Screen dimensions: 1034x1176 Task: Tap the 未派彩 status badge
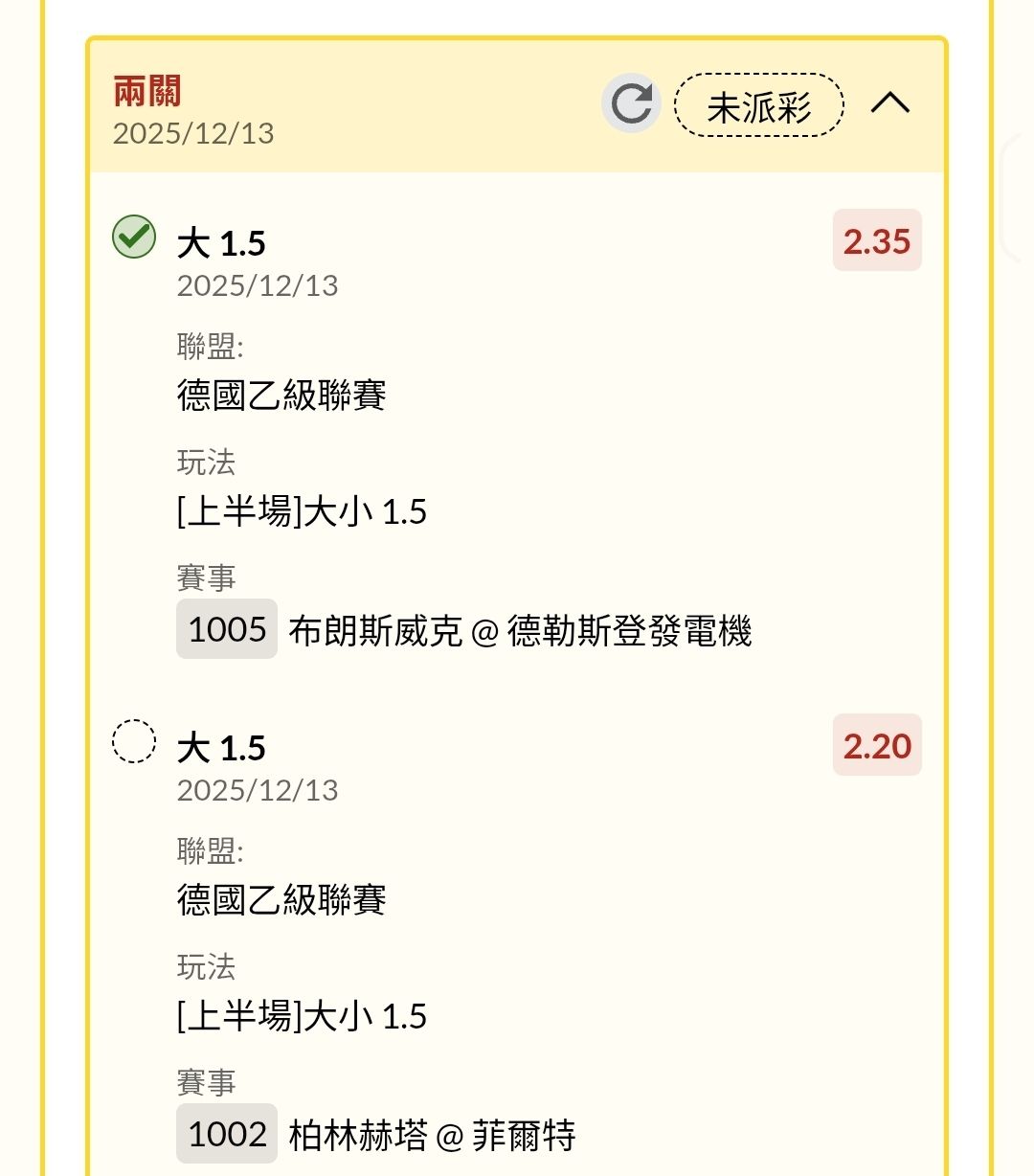pos(759,105)
